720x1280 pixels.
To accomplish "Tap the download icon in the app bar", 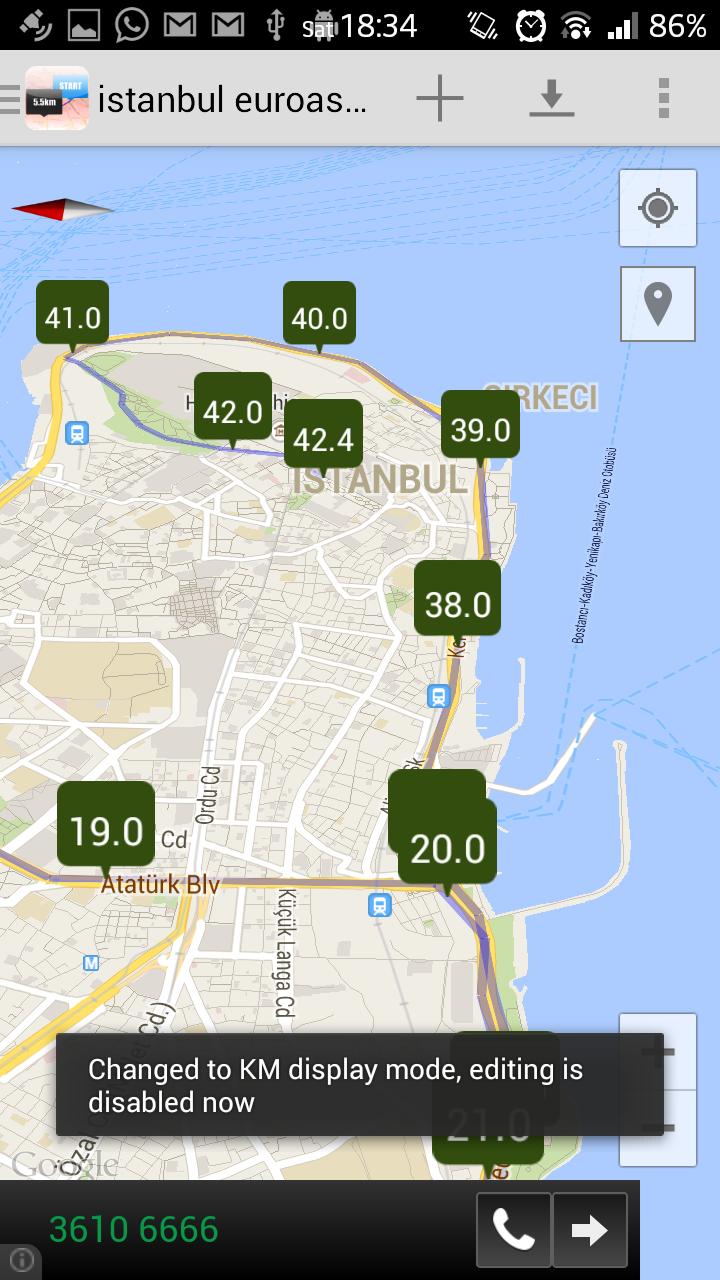I will point(551,98).
